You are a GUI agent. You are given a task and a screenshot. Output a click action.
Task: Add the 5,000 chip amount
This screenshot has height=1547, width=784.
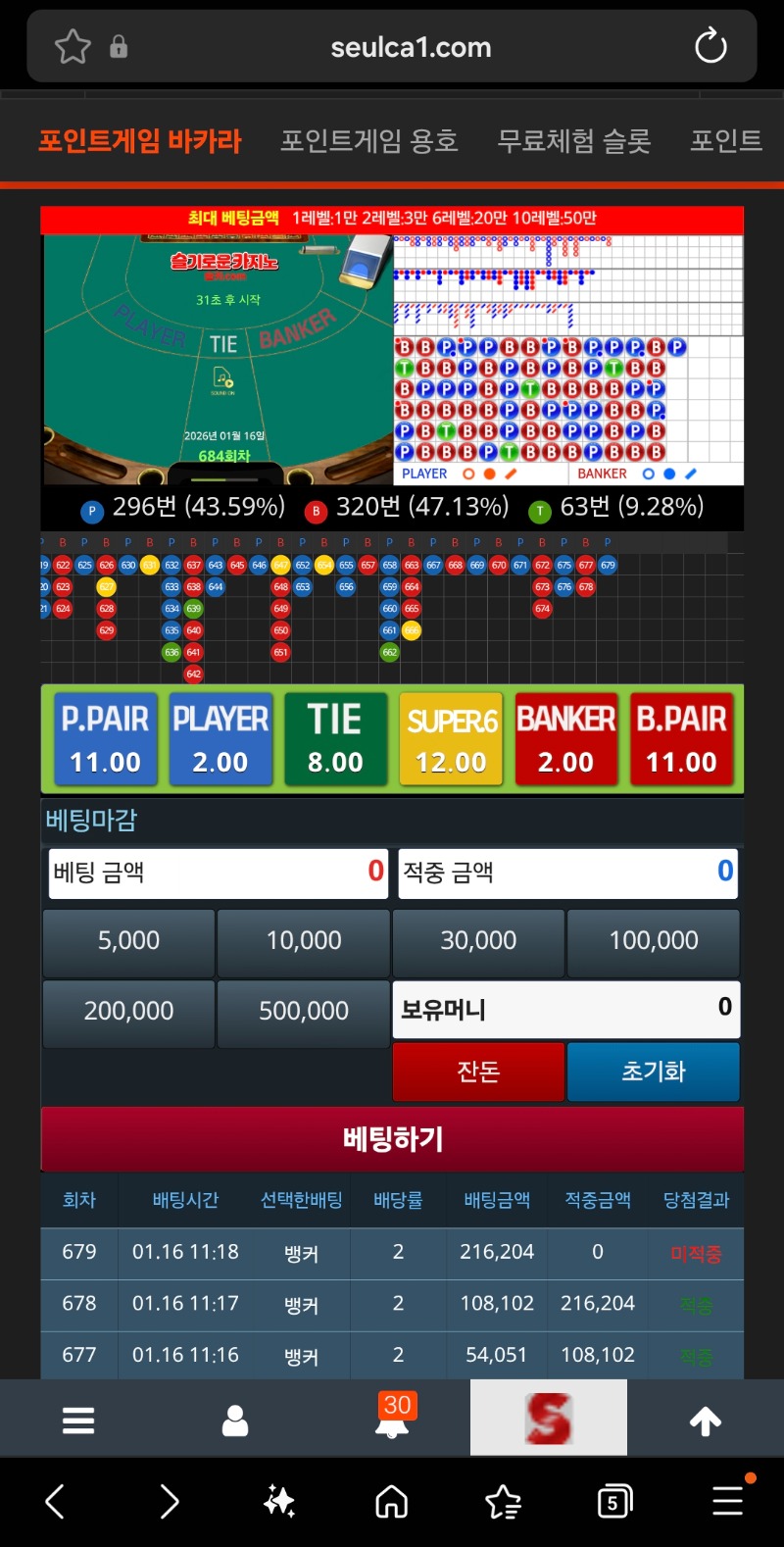128,941
